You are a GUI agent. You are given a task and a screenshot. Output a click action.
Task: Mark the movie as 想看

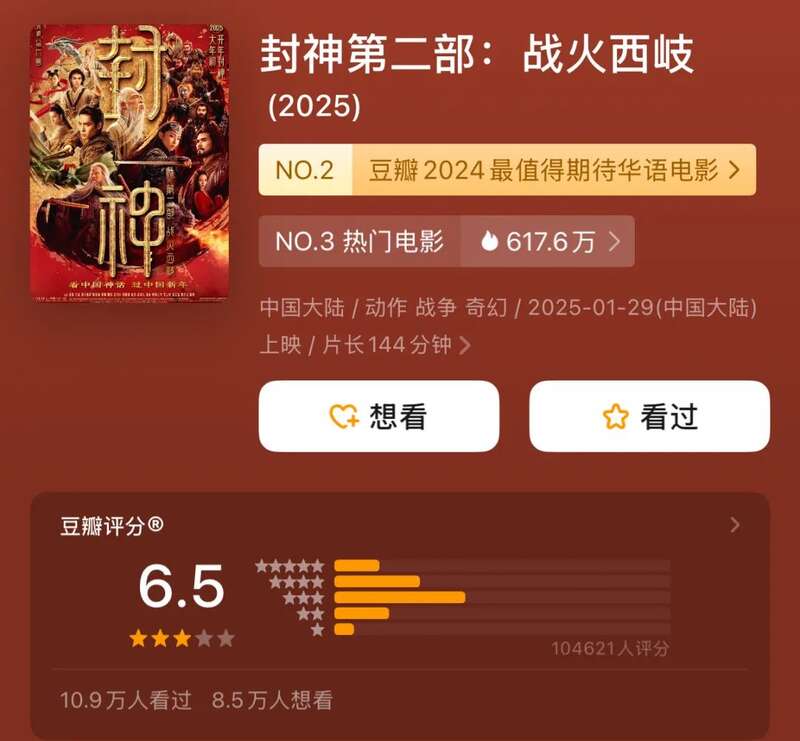pyautogui.click(x=379, y=416)
